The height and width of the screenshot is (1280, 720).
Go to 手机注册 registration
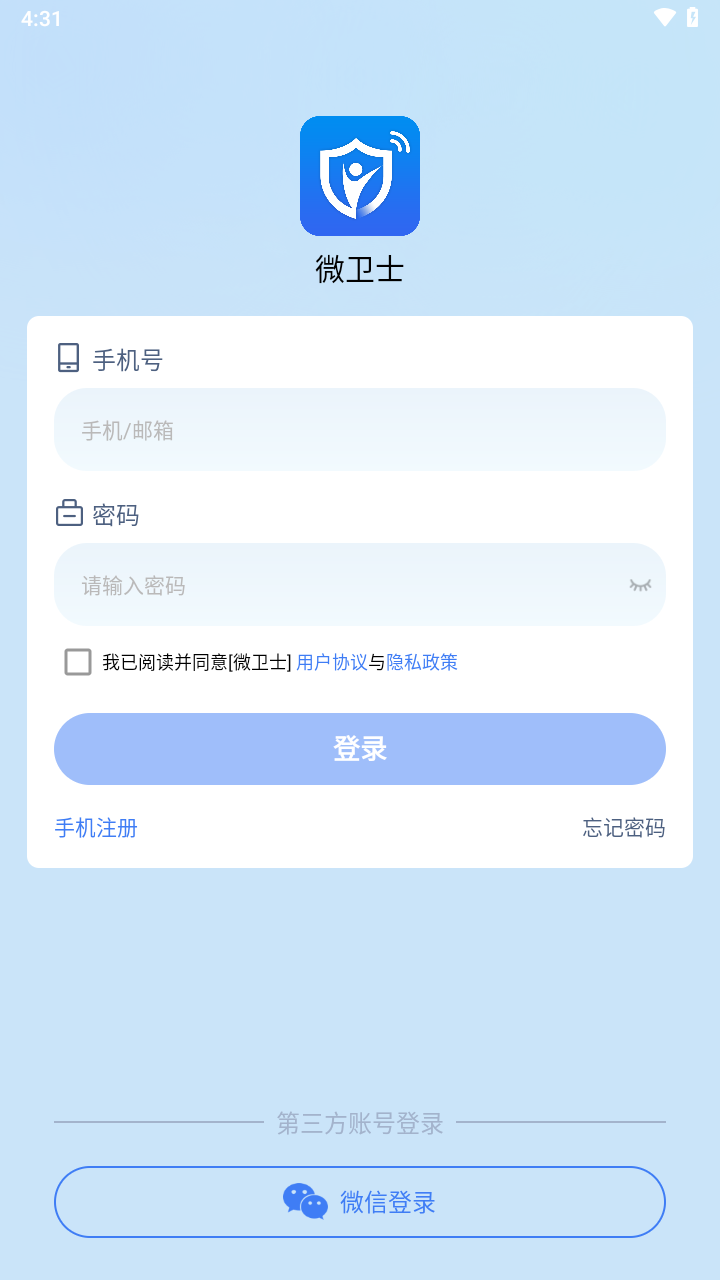[95, 828]
